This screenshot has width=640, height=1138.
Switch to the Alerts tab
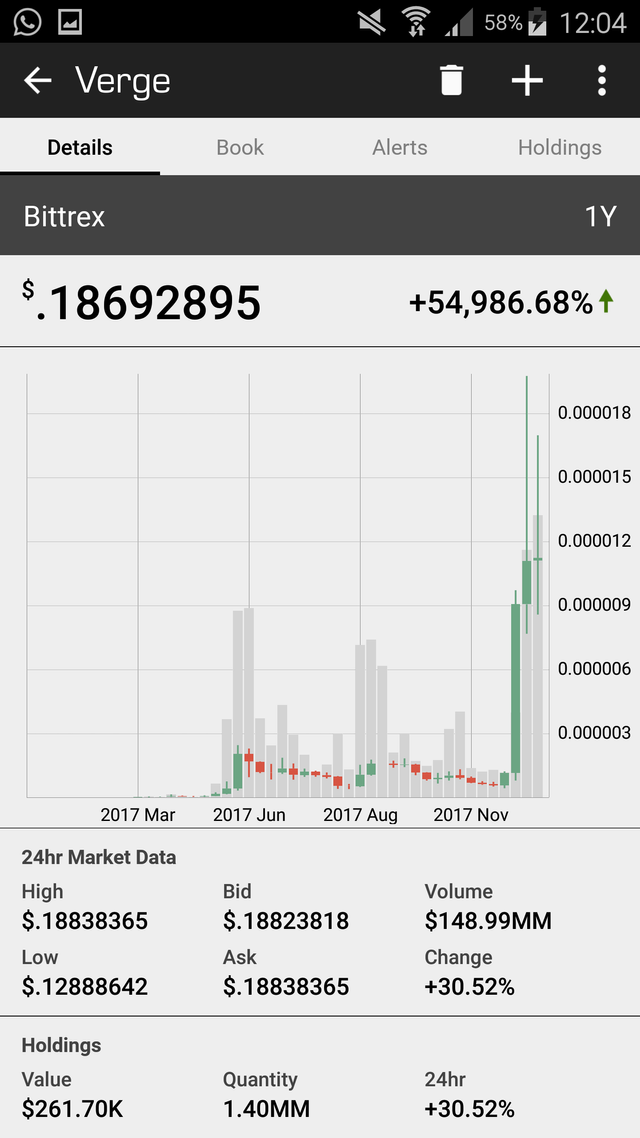[400, 148]
